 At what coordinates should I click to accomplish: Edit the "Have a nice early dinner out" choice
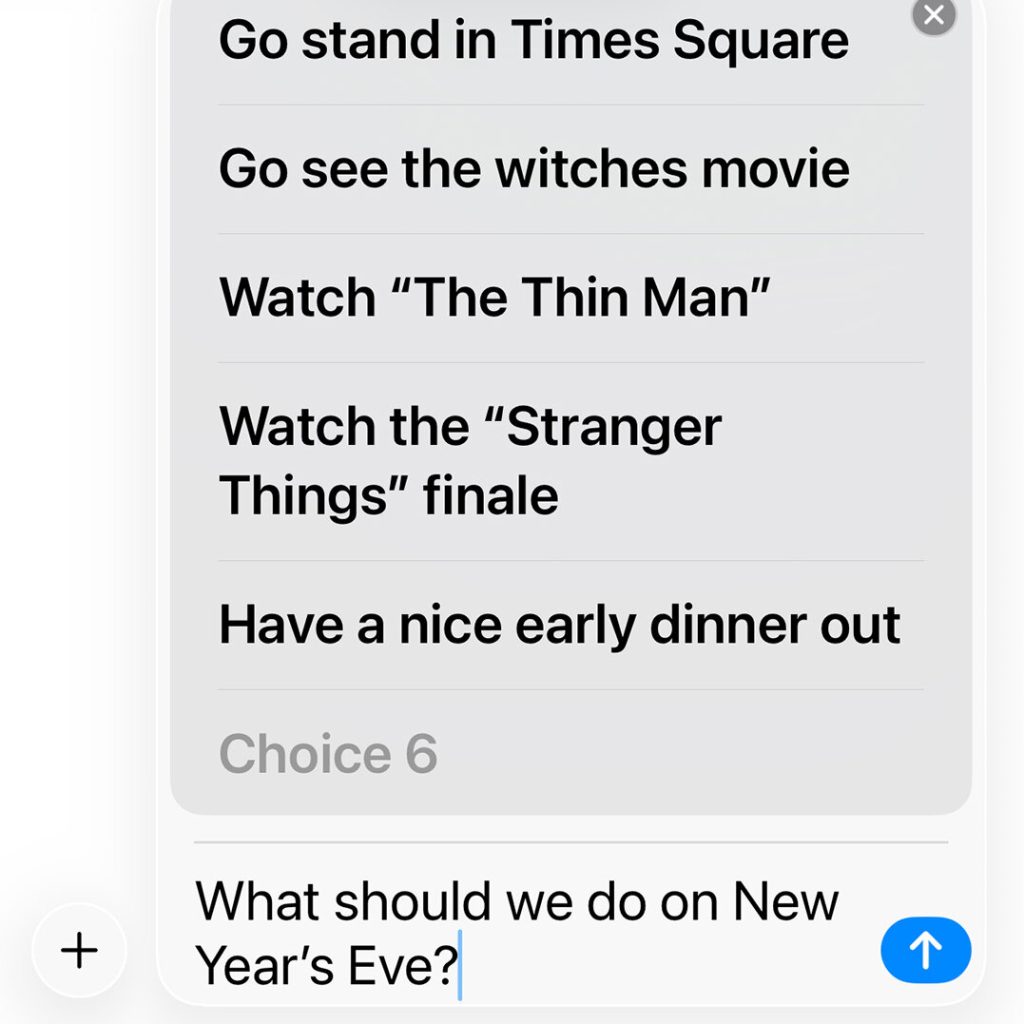(x=559, y=626)
